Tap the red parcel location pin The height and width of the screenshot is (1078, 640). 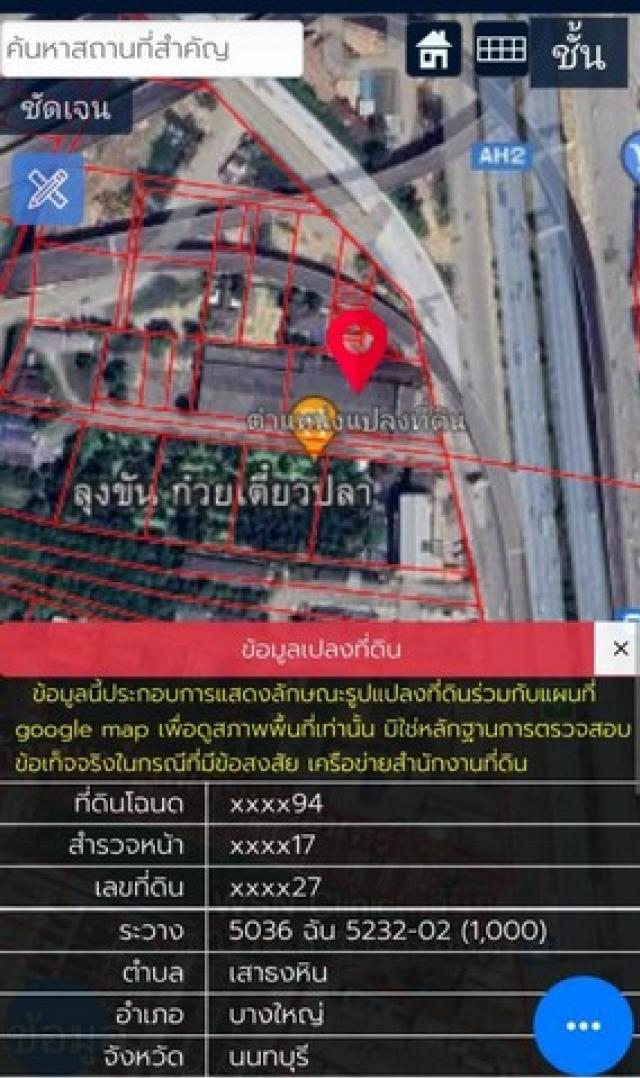click(x=357, y=345)
